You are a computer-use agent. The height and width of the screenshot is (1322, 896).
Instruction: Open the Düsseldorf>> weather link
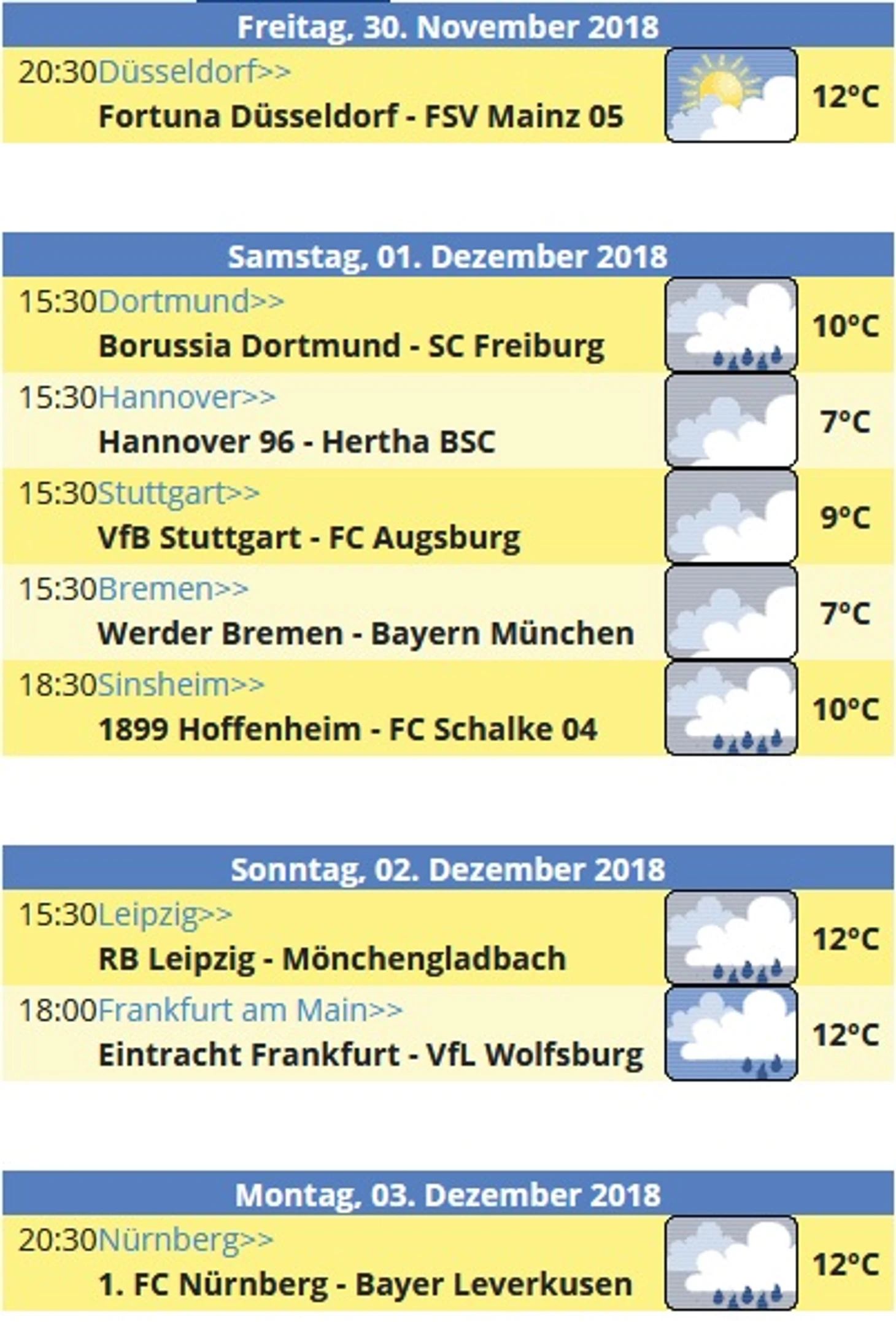coord(194,72)
